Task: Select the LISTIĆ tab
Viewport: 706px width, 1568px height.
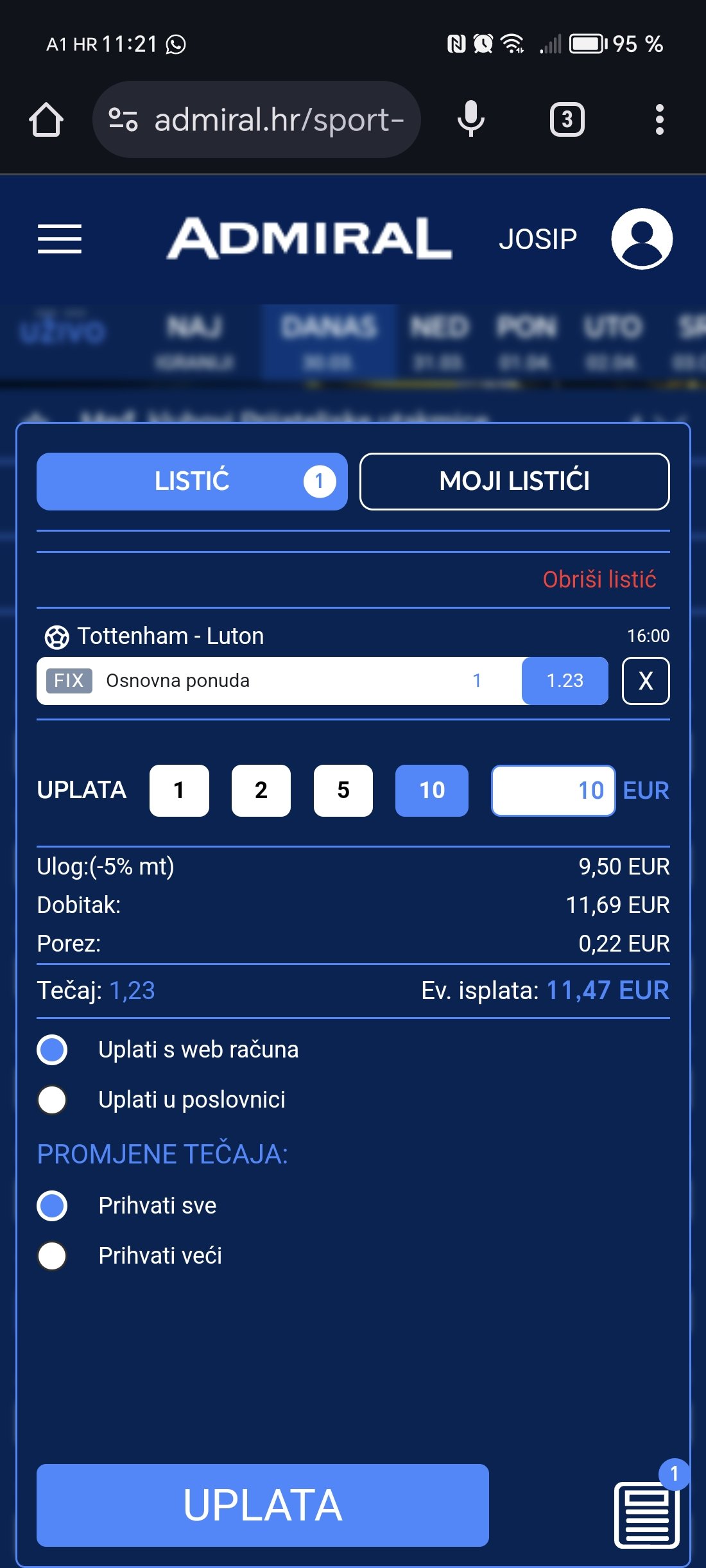Action: click(192, 482)
